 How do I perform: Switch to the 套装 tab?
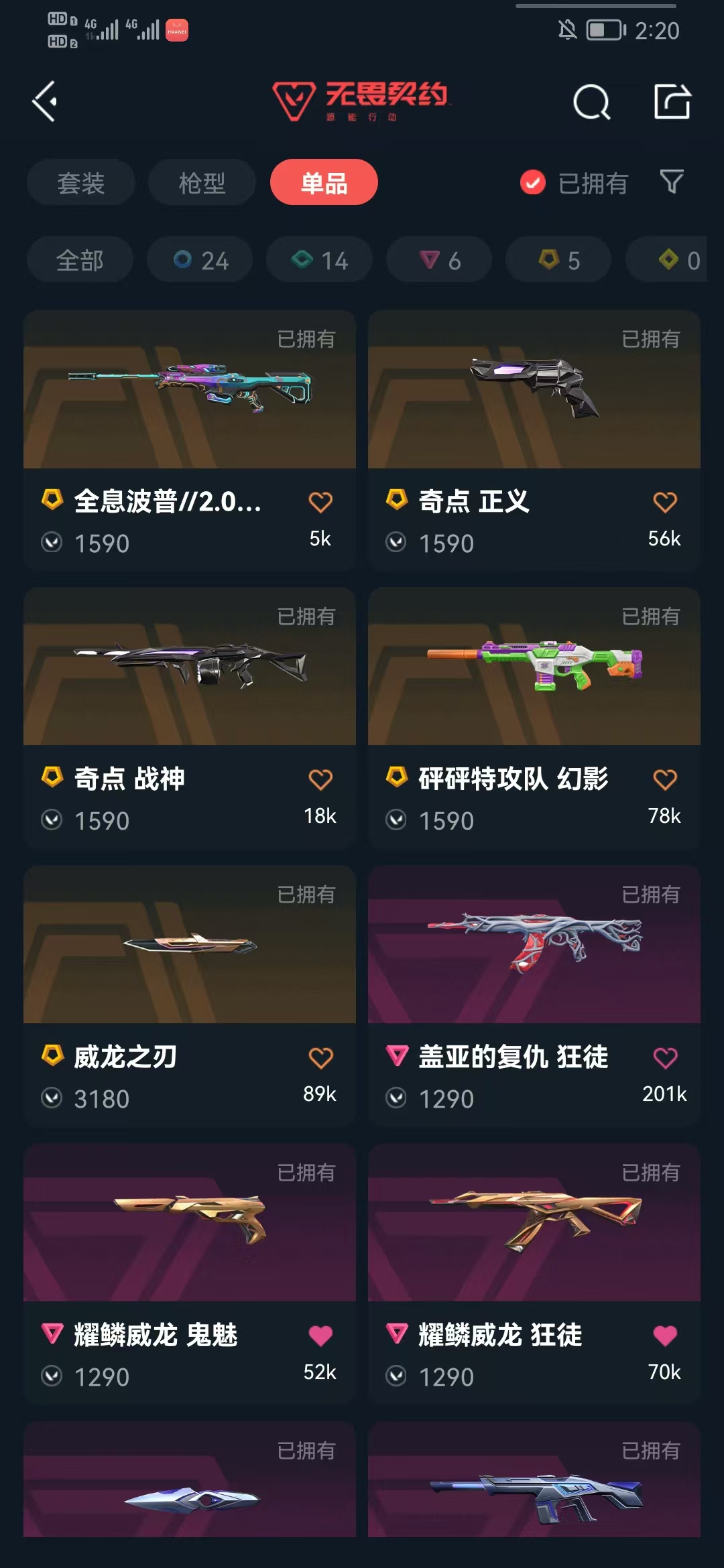(81, 182)
